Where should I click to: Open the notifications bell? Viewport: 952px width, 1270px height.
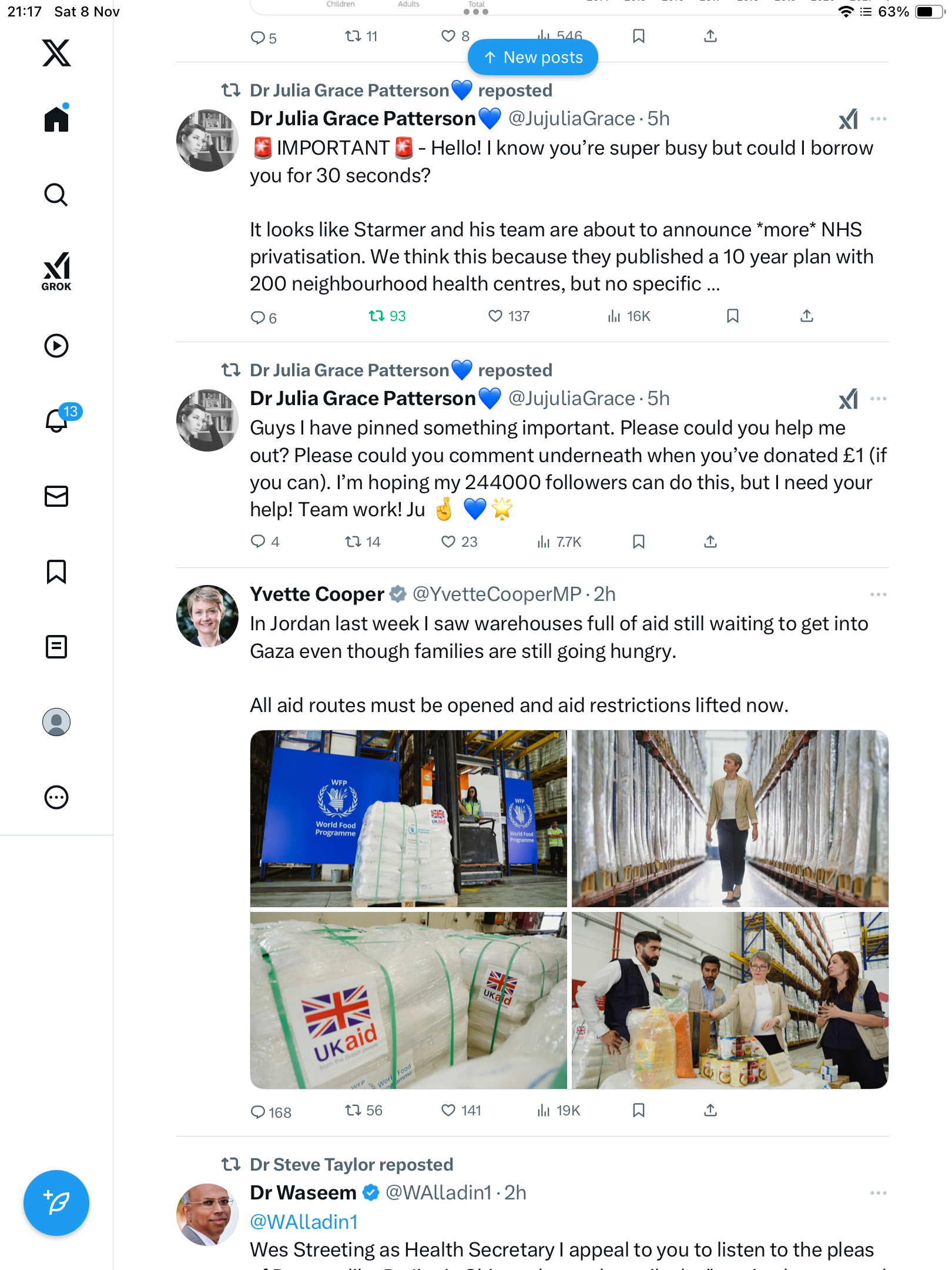pyautogui.click(x=57, y=420)
